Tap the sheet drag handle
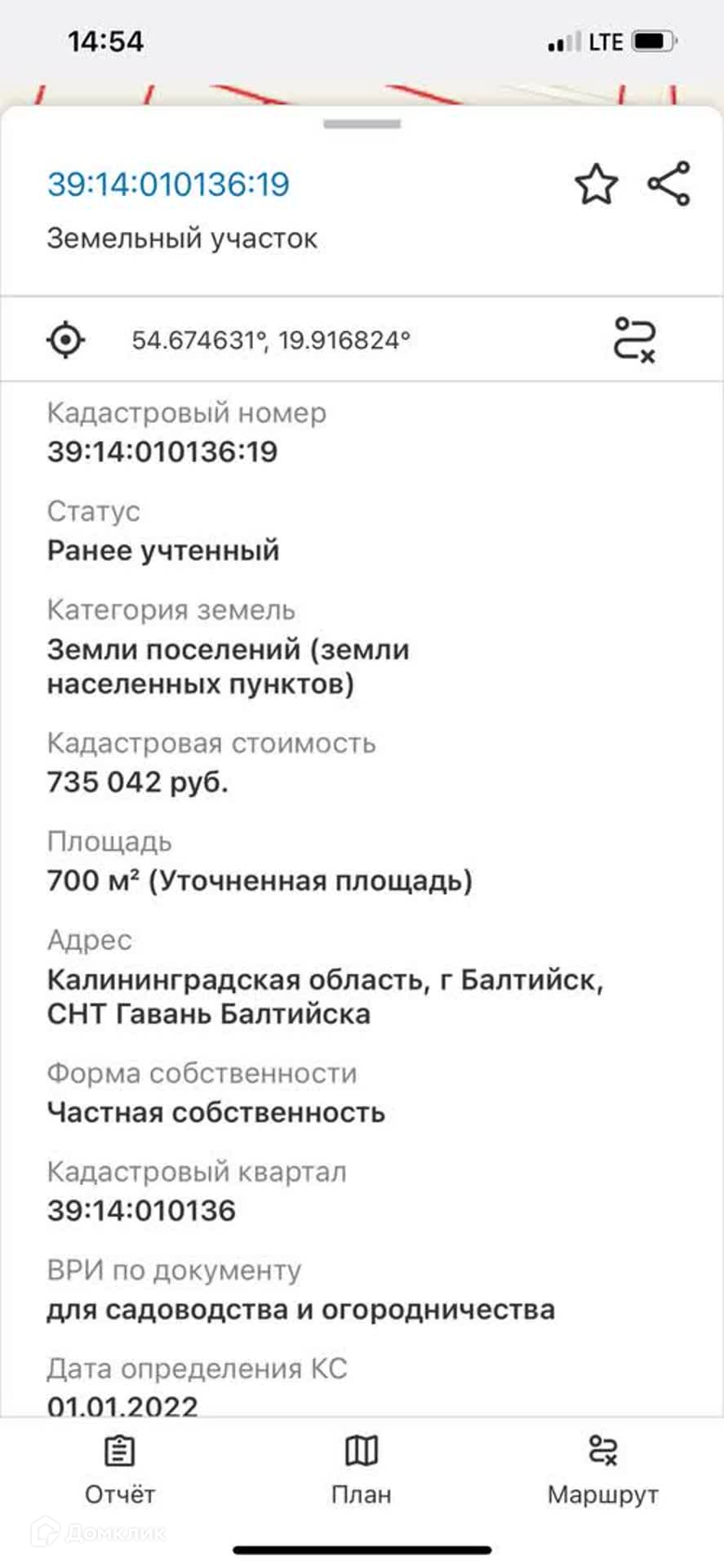Viewport: 724px width, 1568px height. tap(362, 124)
